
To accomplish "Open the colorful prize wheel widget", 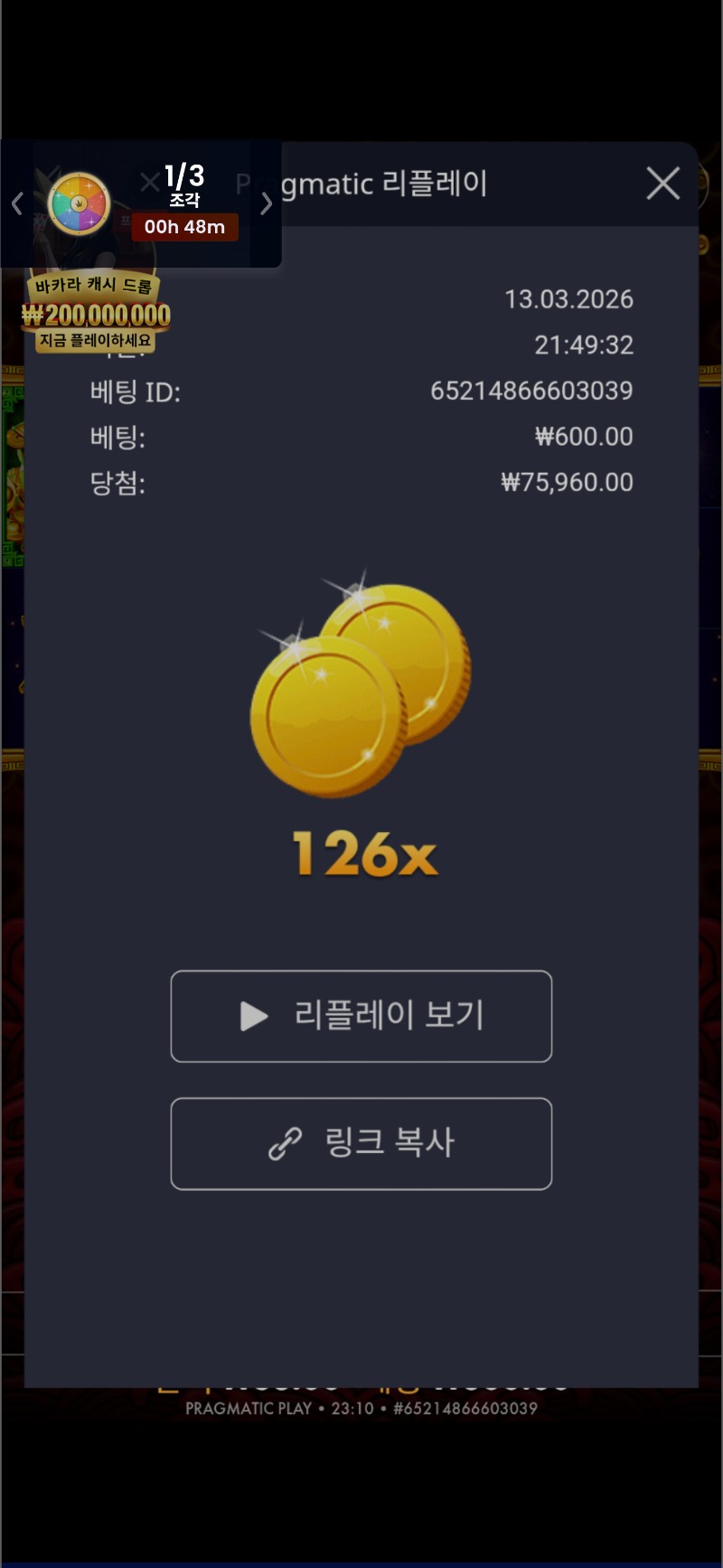I will (x=79, y=203).
